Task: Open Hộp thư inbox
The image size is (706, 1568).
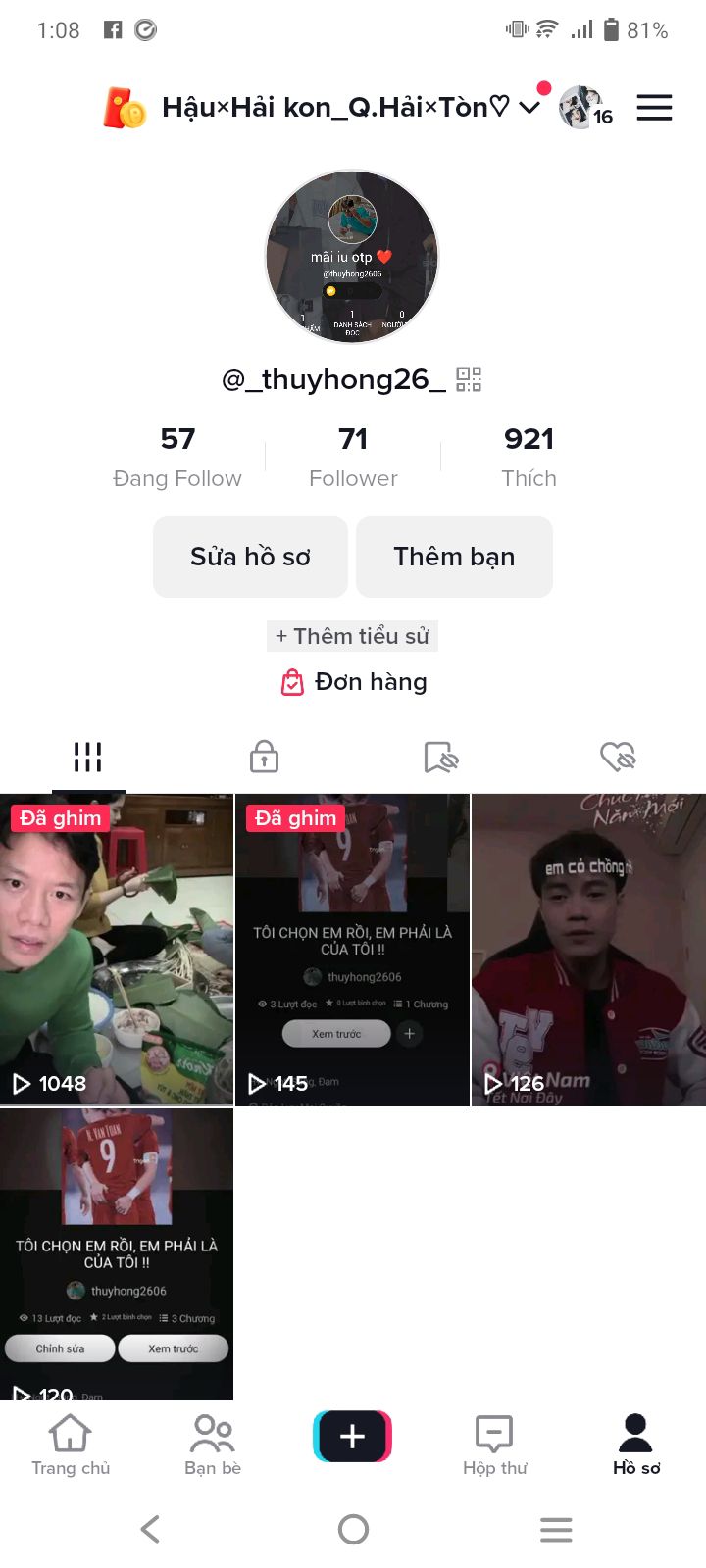Action: click(x=494, y=1445)
